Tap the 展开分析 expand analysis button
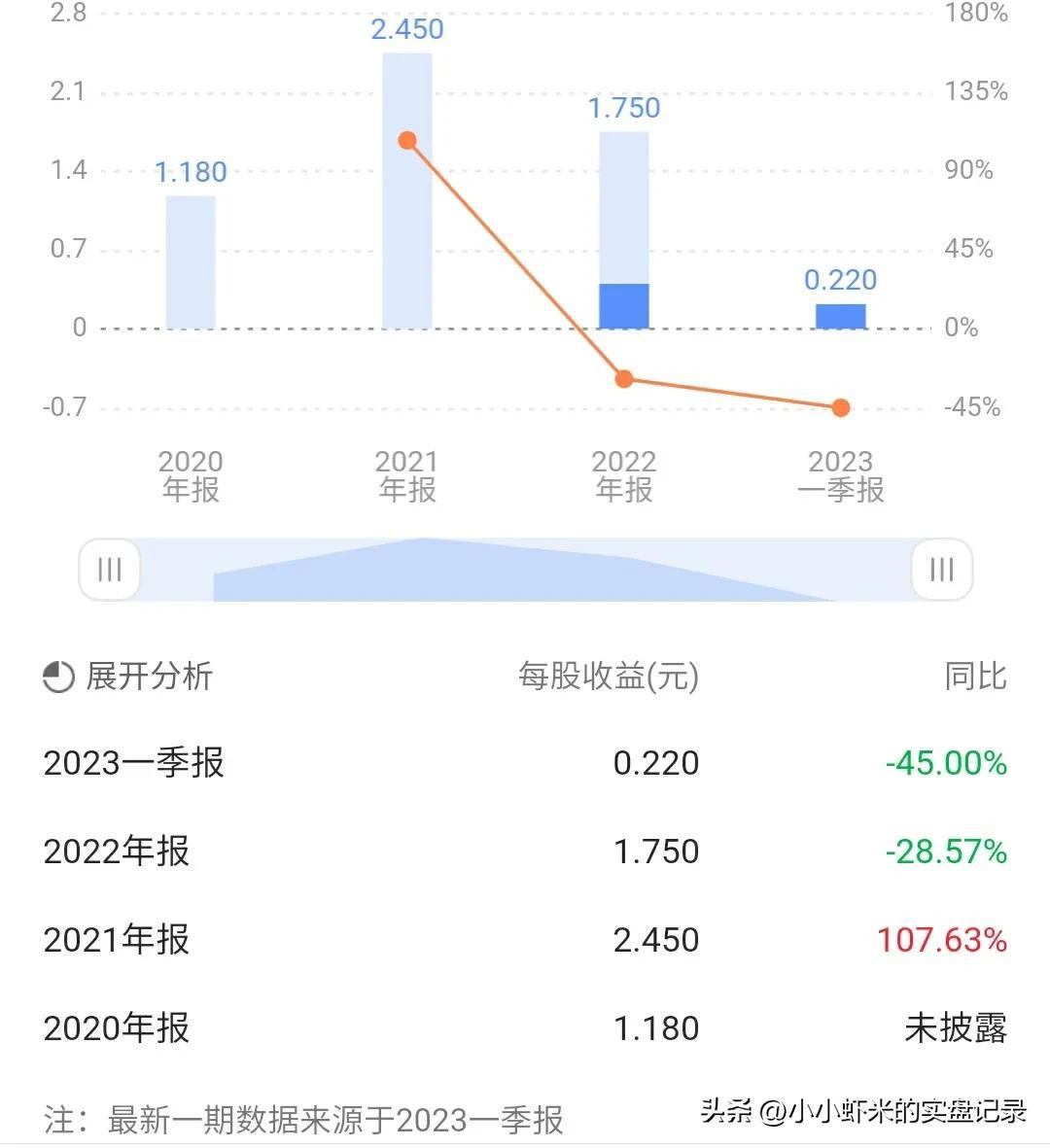 click(x=128, y=676)
